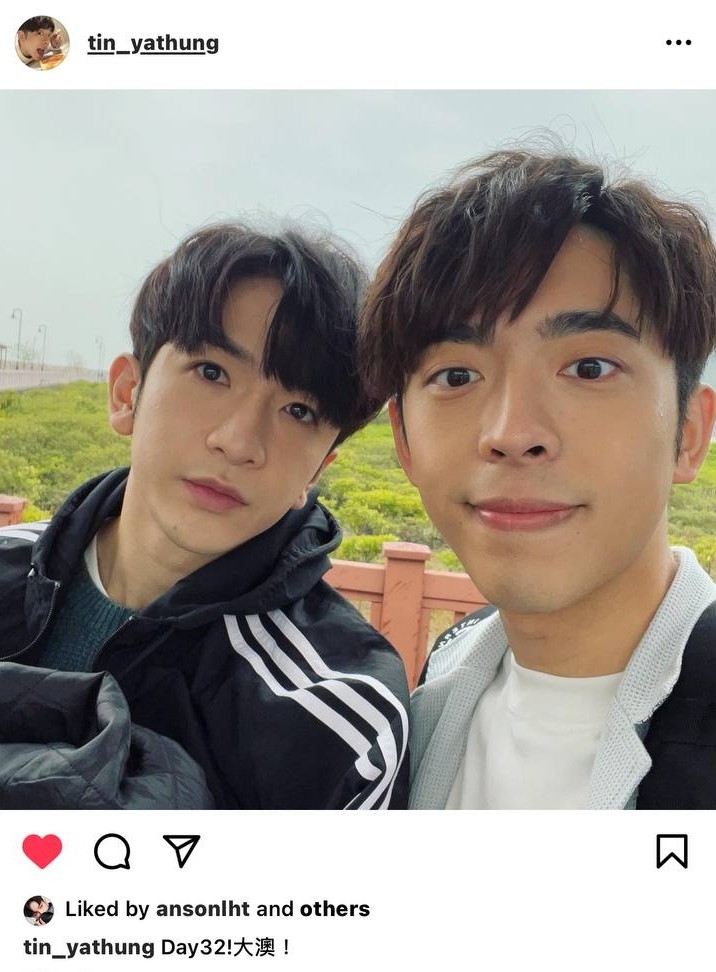This screenshot has height=972, width=716.
Task: Open the three-dot post options menu
Action: (x=678, y=43)
